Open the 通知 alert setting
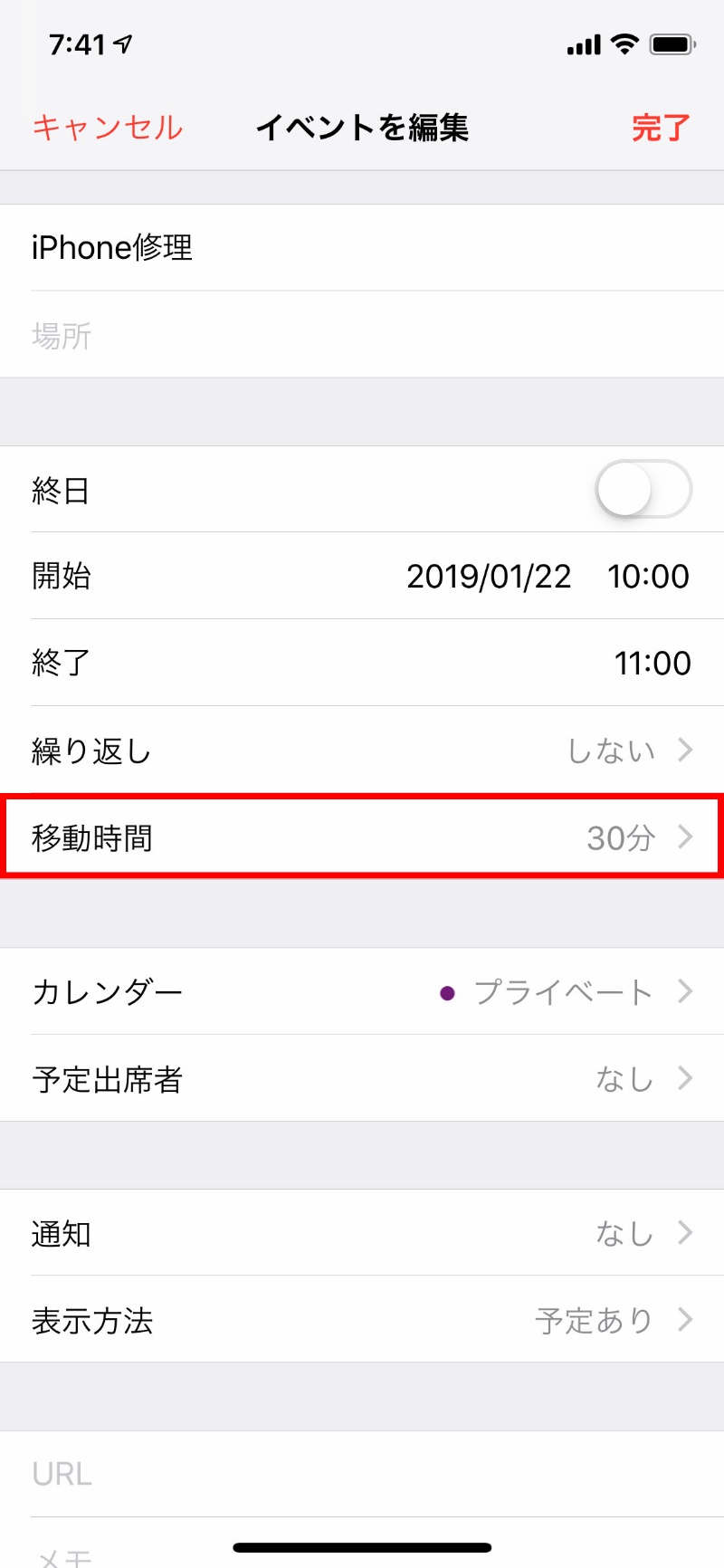The image size is (724, 1568). [362, 1233]
